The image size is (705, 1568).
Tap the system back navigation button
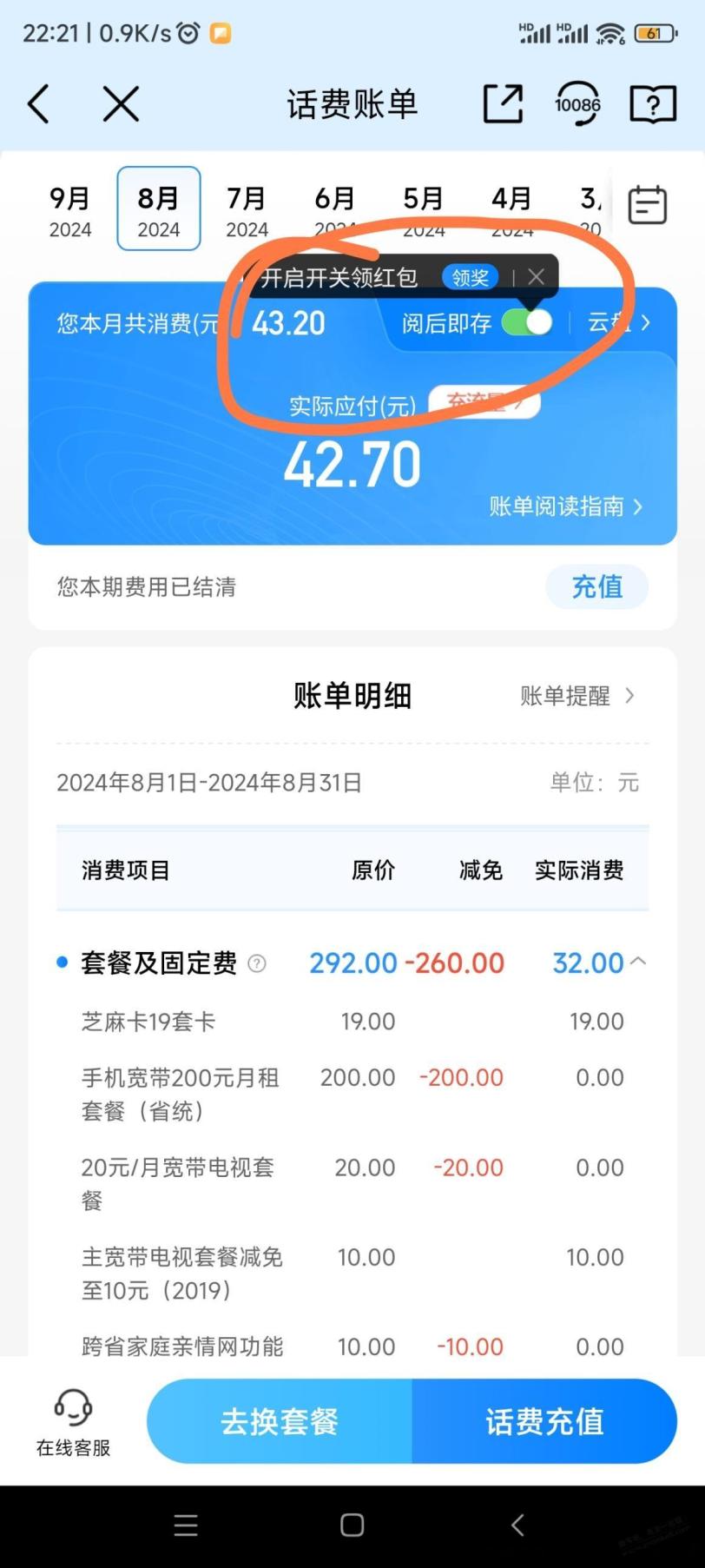pos(517,1525)
